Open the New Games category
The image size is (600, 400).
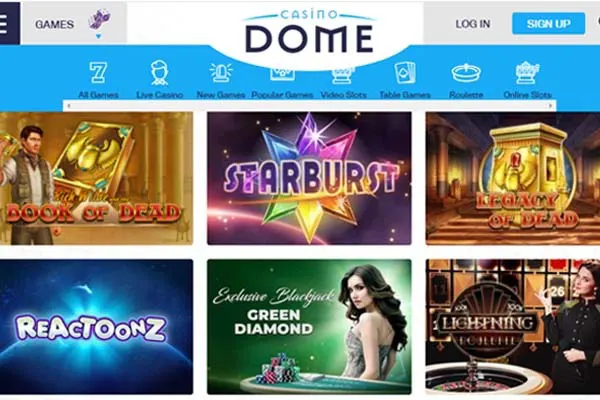221,79
